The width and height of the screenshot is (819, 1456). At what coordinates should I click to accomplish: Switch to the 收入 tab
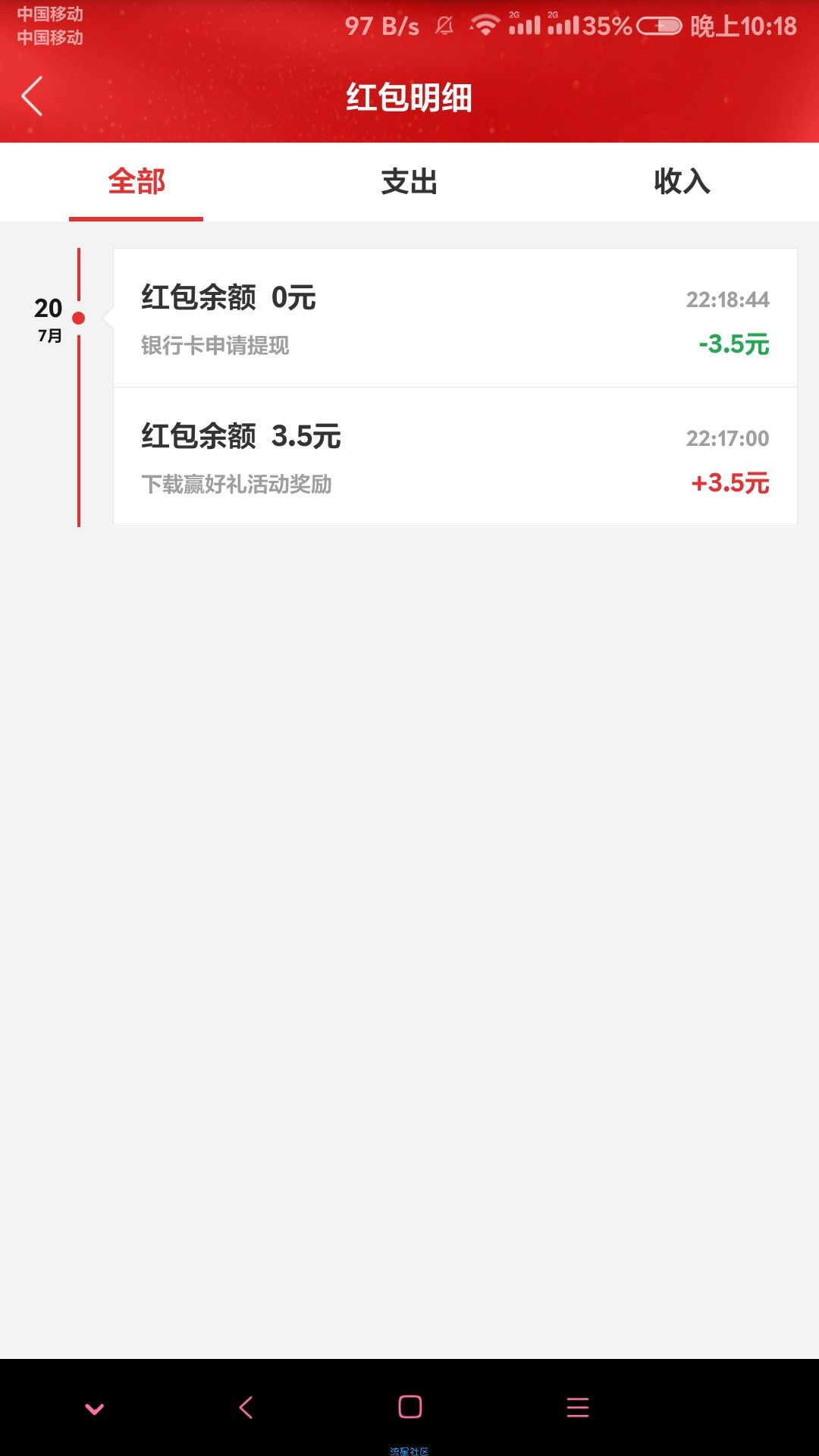click(x=682, y=182)
